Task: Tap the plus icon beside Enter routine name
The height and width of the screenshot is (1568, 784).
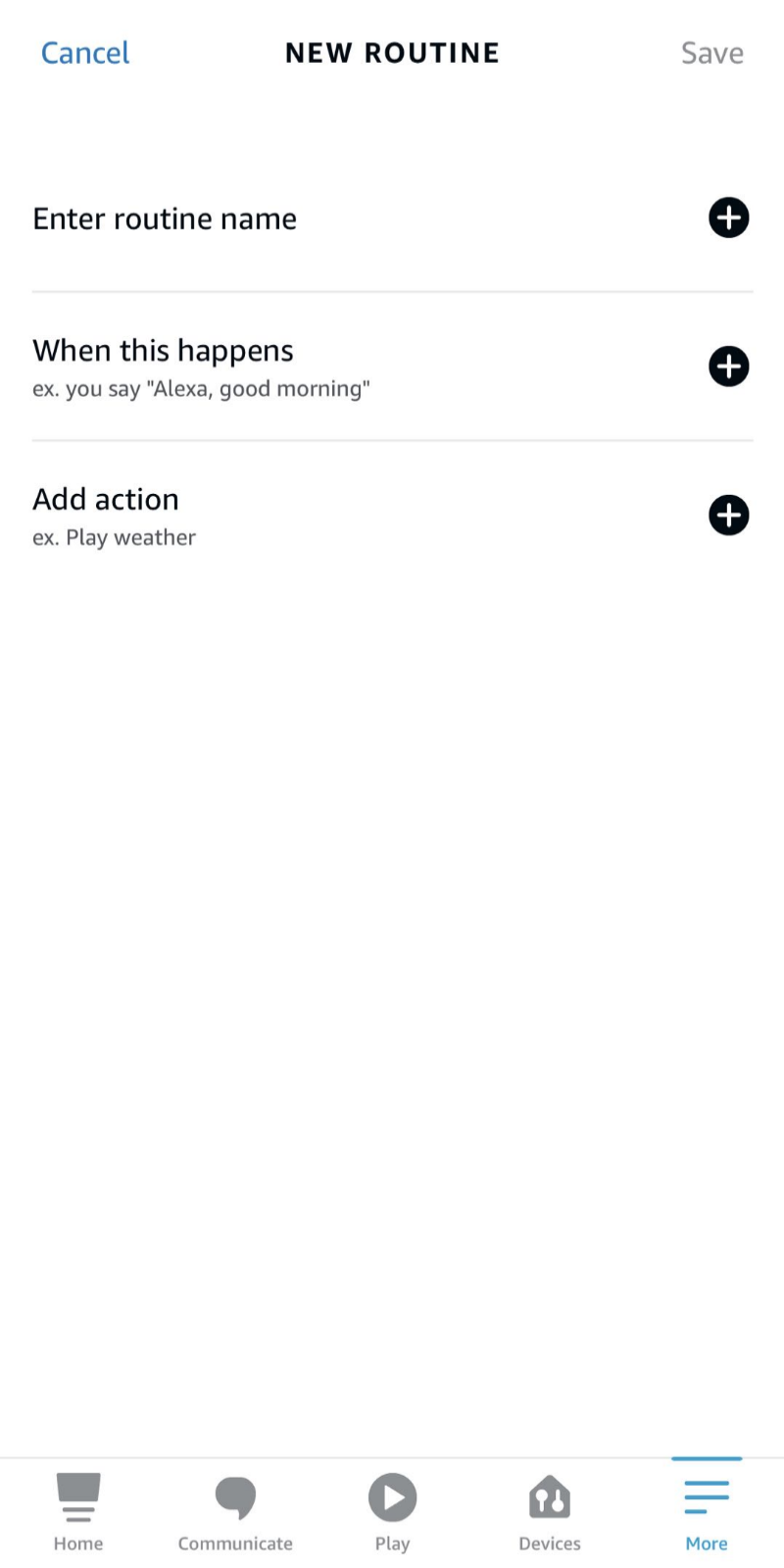Action: pyautogui.click(x=728, y=218)
